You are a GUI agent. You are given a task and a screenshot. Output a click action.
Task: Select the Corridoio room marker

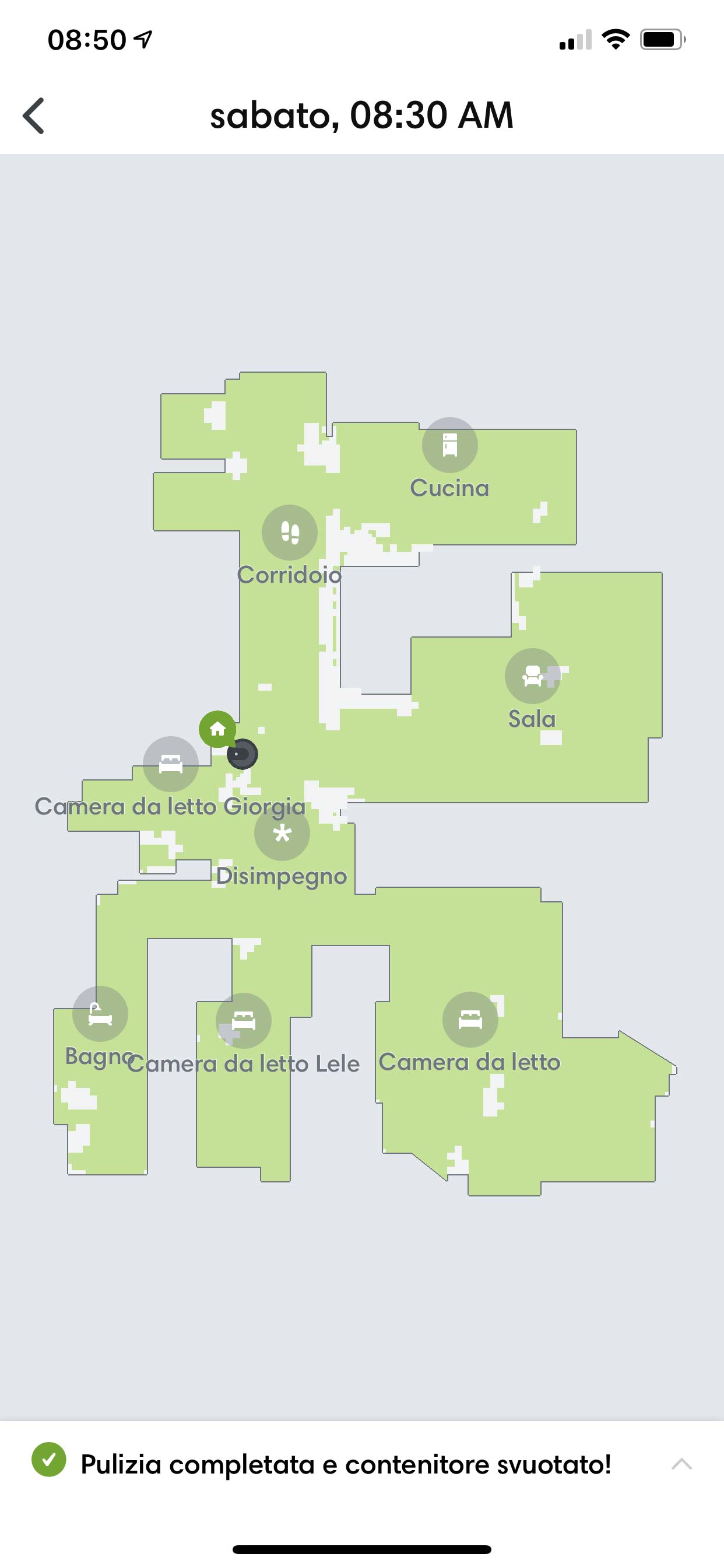pos(290,533)
